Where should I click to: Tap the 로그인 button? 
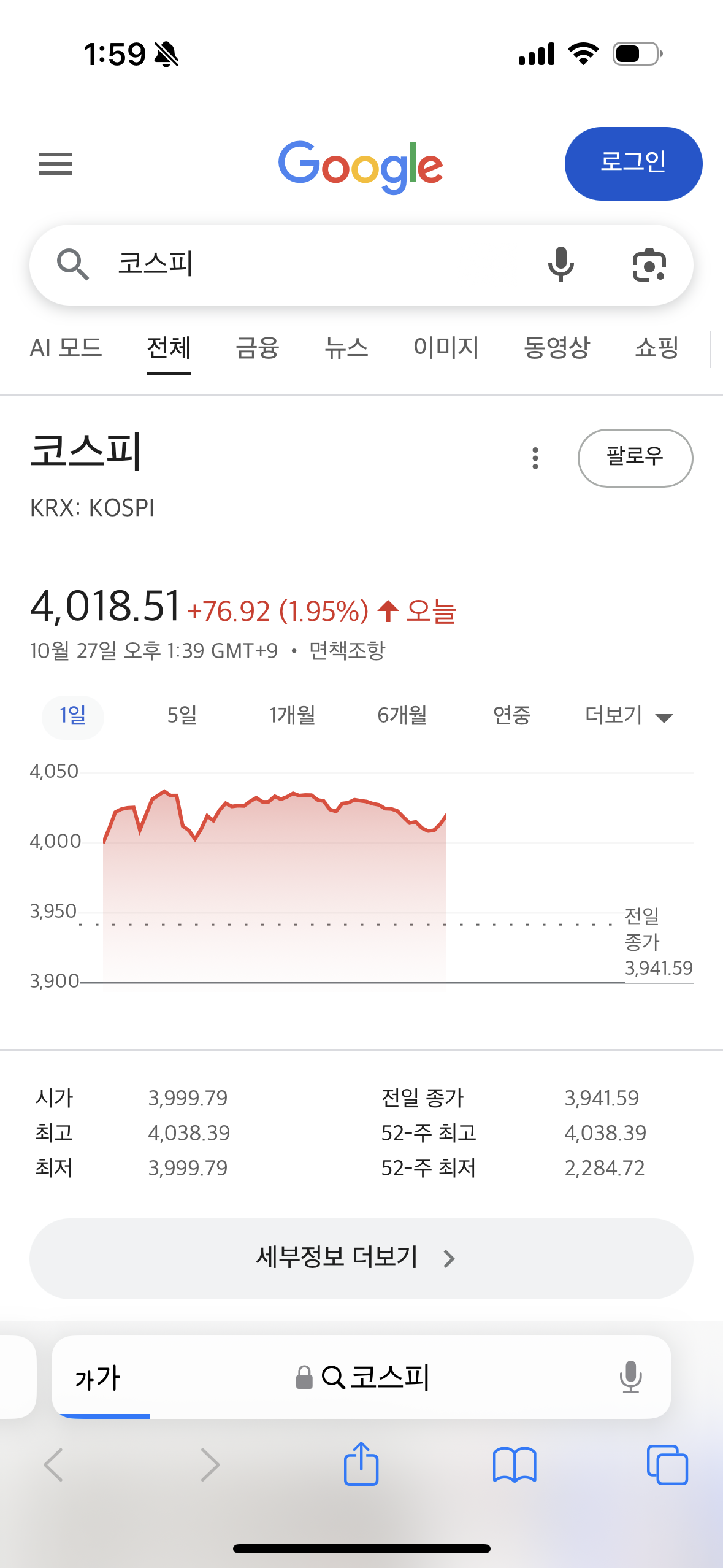pos(633,164)
